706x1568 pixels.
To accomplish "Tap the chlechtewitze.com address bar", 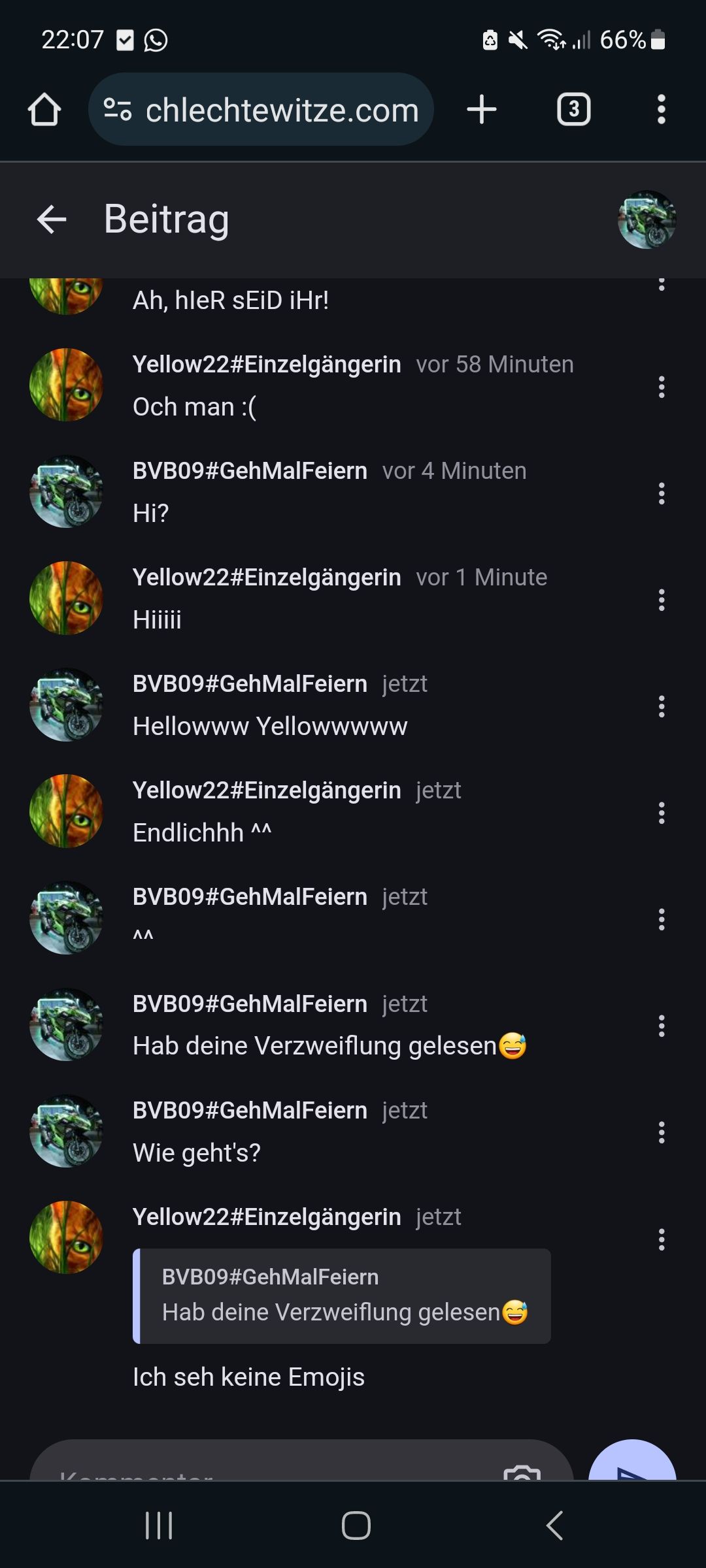I will pyautogui.click(x=261, y=109).
